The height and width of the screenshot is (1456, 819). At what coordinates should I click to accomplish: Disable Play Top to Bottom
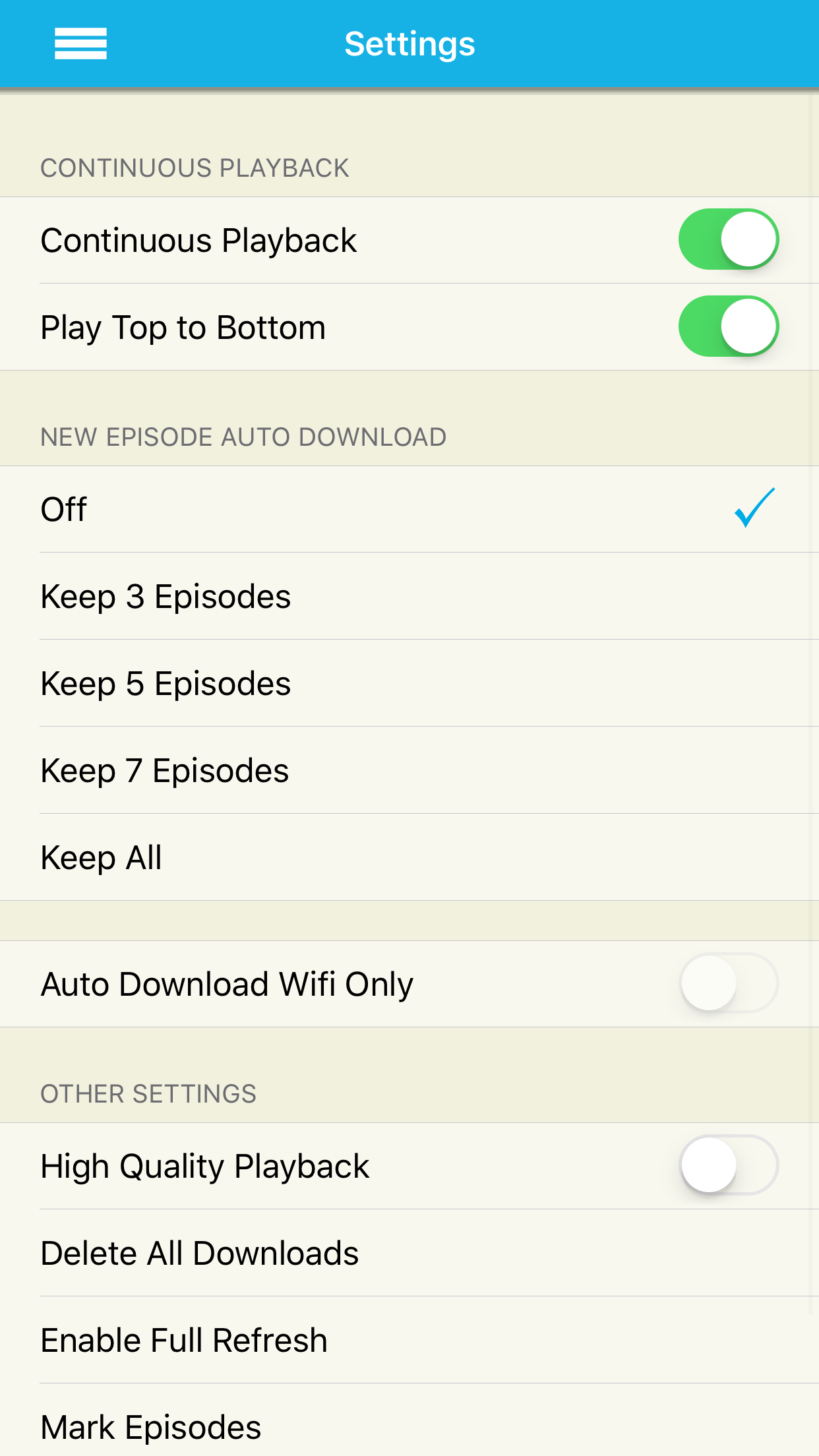coord(729,326)
